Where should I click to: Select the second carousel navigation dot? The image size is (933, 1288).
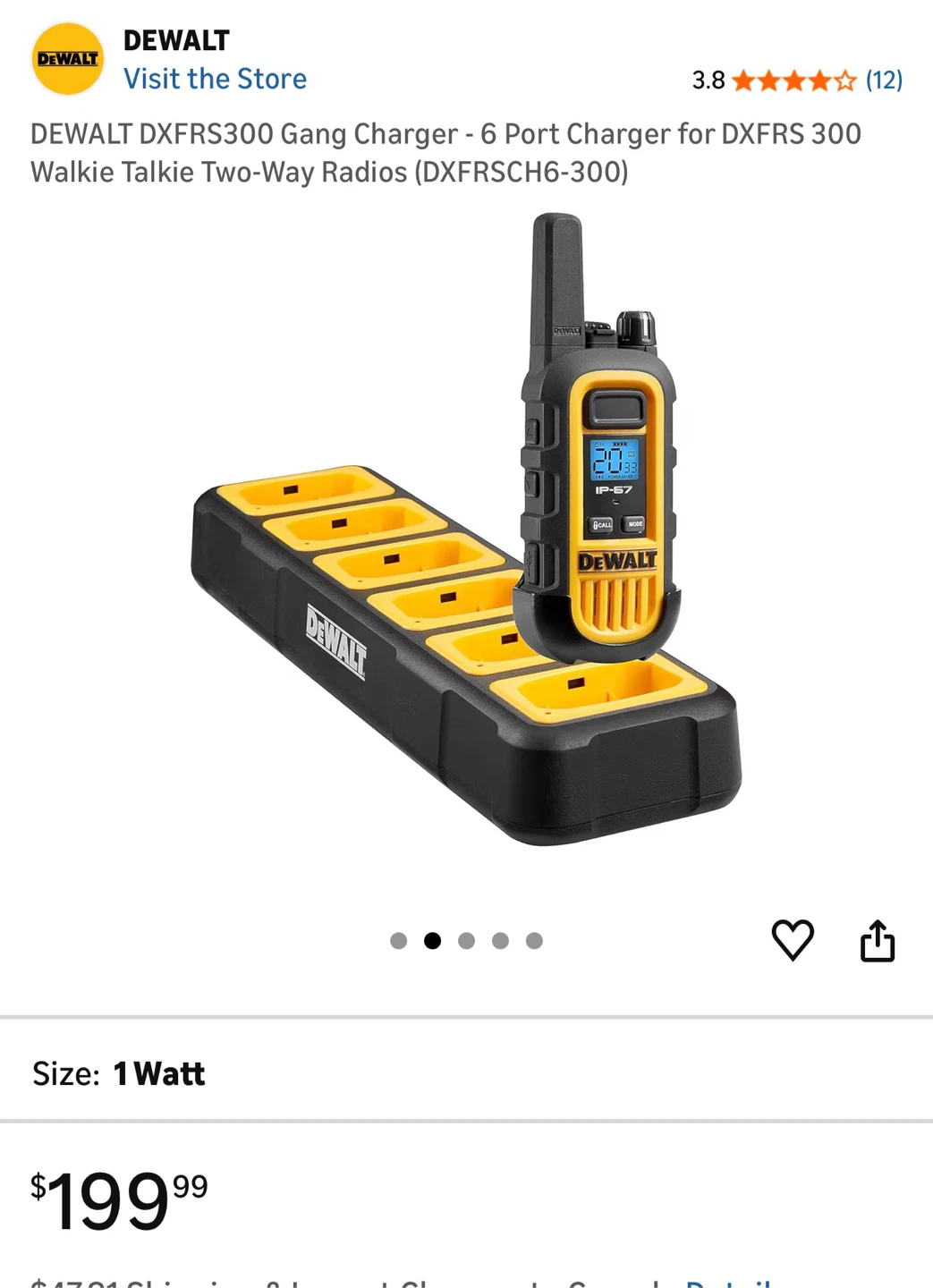tap(433, 940)
